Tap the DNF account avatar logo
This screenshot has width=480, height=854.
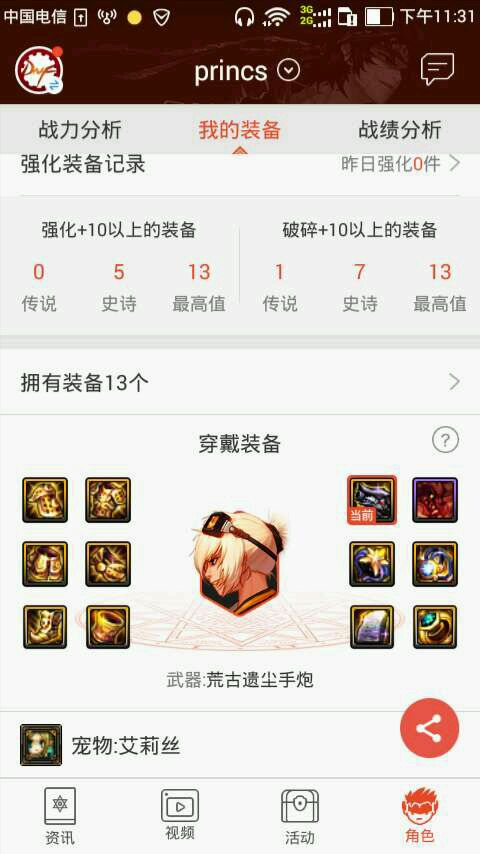click(x=39, y=70)
